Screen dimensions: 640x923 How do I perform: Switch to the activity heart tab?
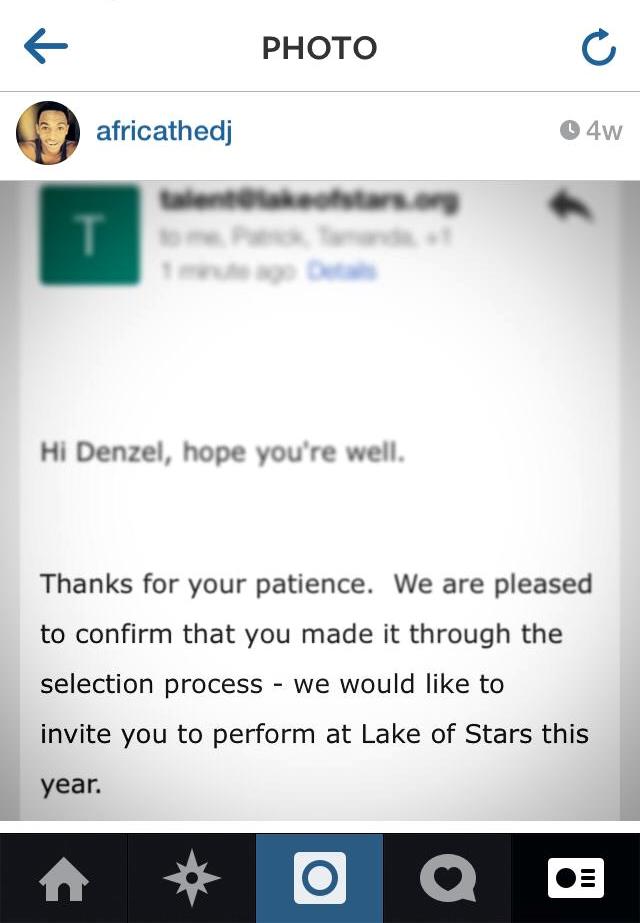(447, 878)
